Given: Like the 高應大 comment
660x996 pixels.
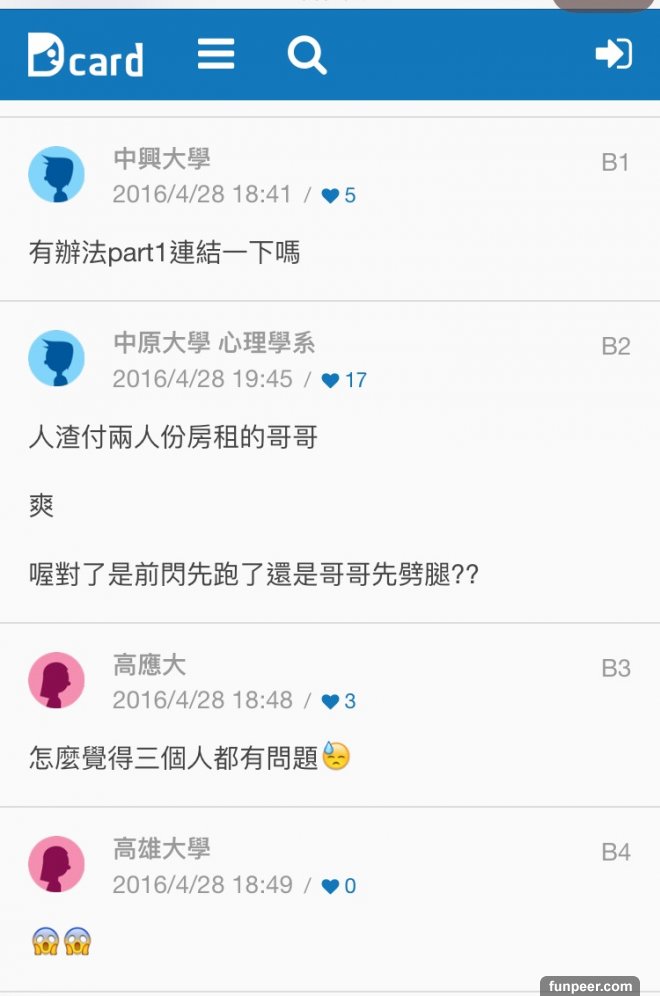Looking at the screenshot, I should (330, 702).
